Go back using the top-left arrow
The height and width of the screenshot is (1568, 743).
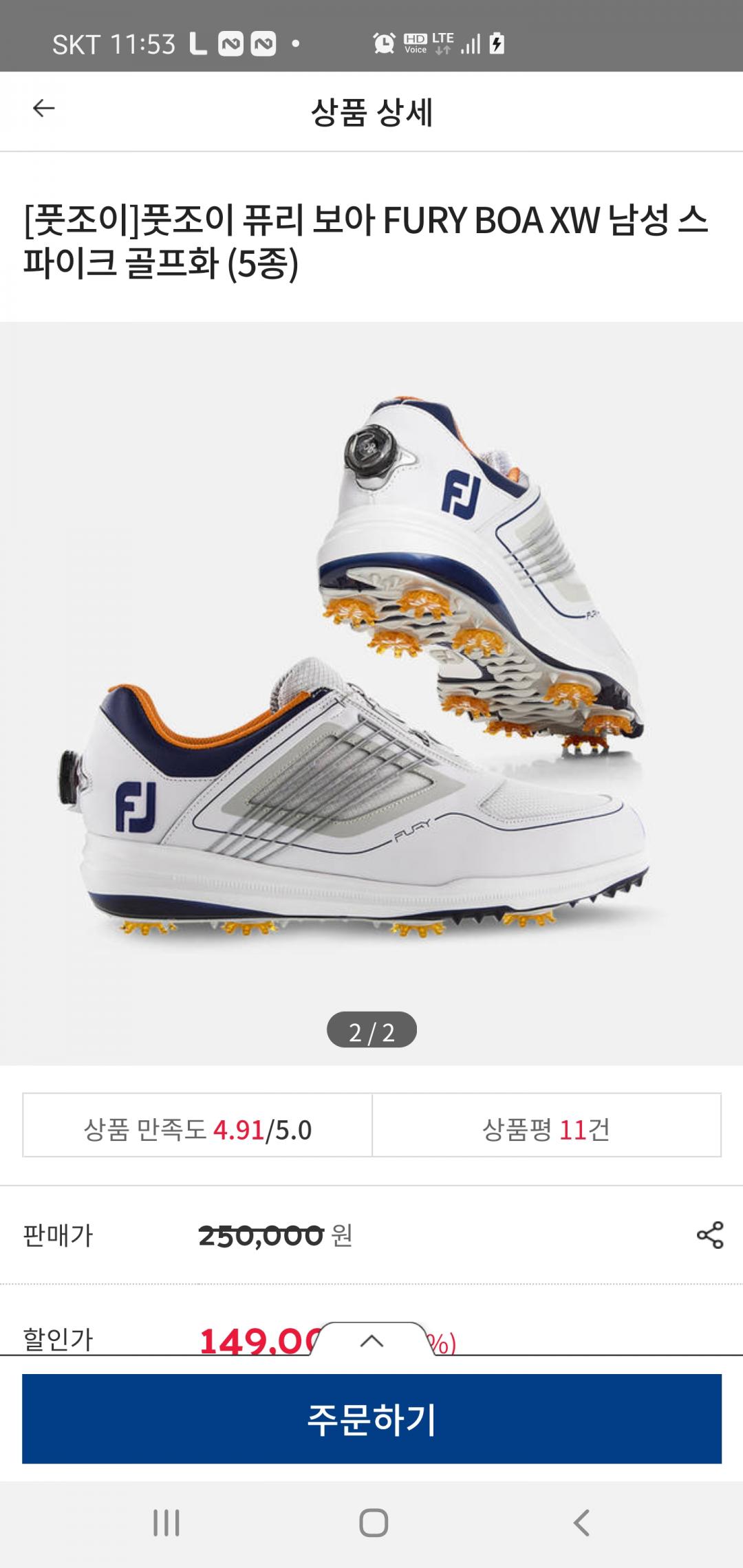pos(43,109)
